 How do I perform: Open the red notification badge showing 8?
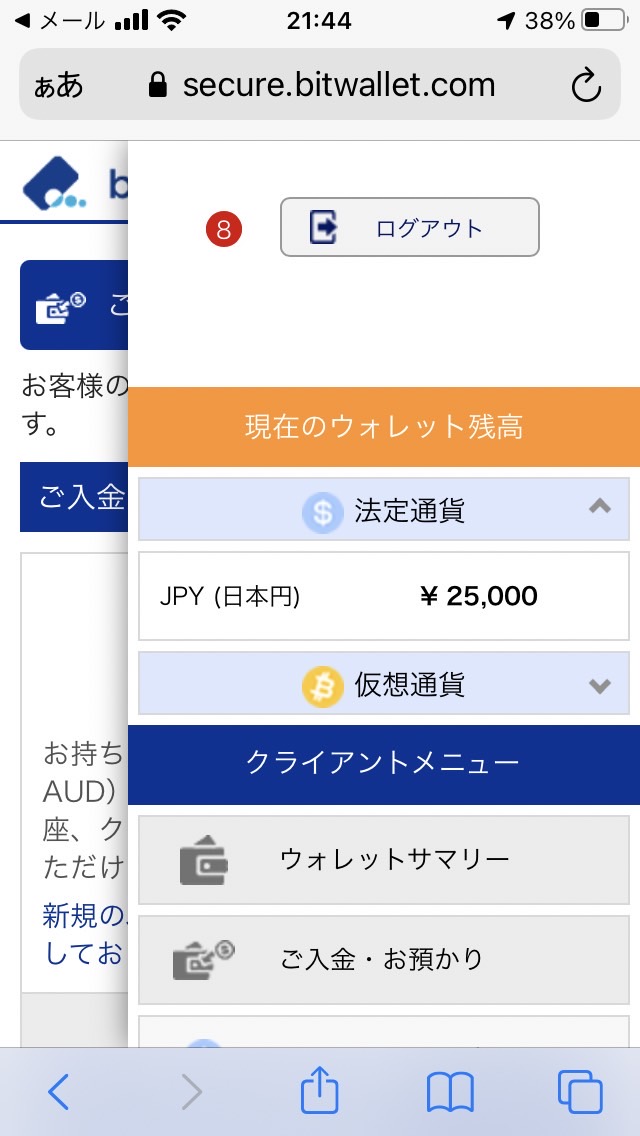(x=223, y=230)
